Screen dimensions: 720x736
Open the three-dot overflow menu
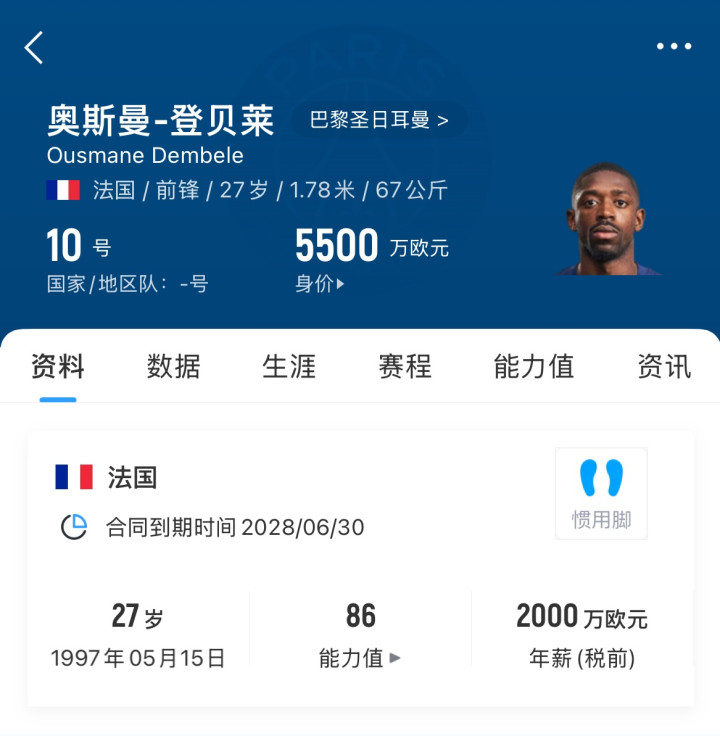point(673,46)
